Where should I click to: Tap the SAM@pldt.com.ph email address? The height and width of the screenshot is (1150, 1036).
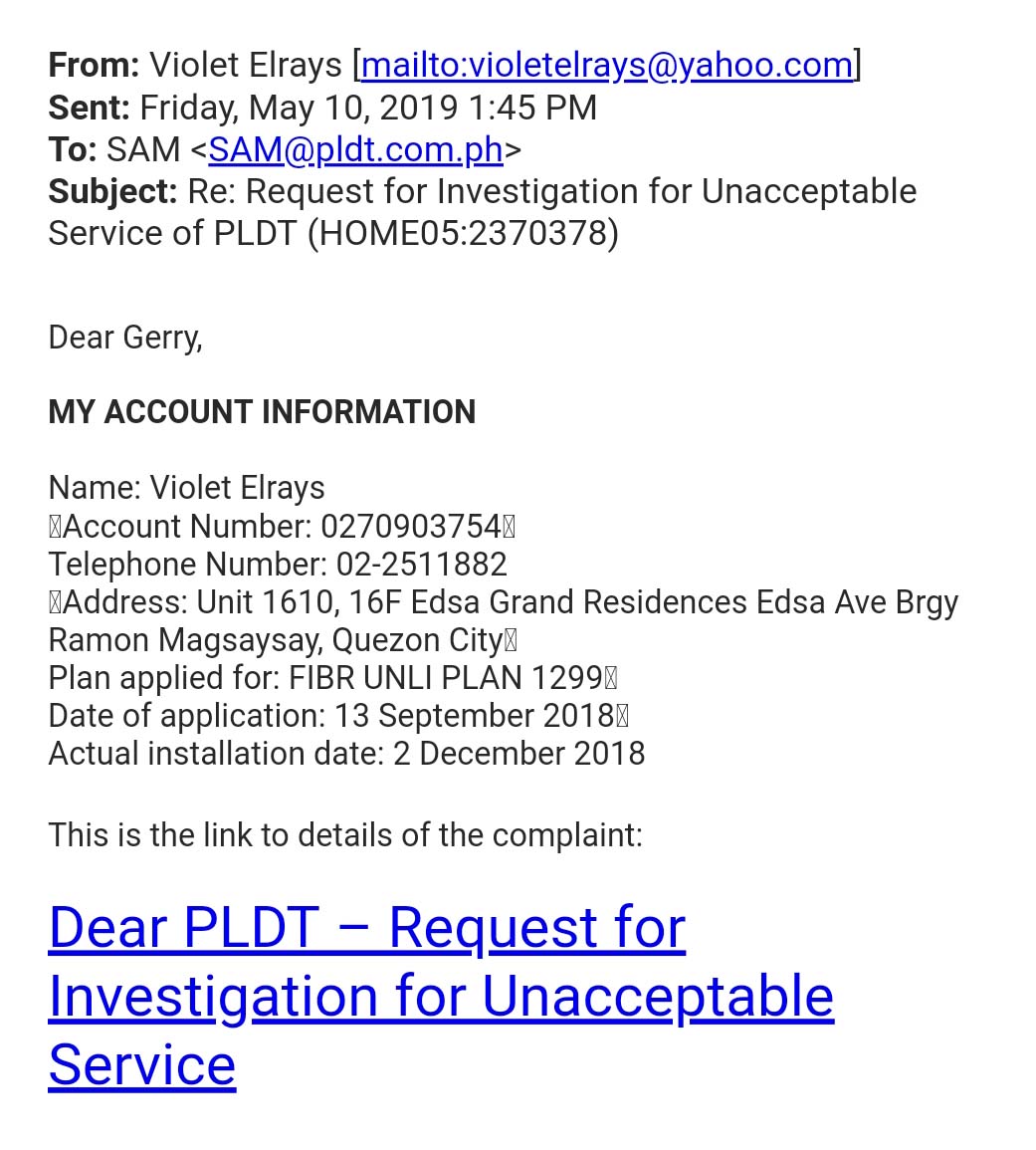(355, 149)
